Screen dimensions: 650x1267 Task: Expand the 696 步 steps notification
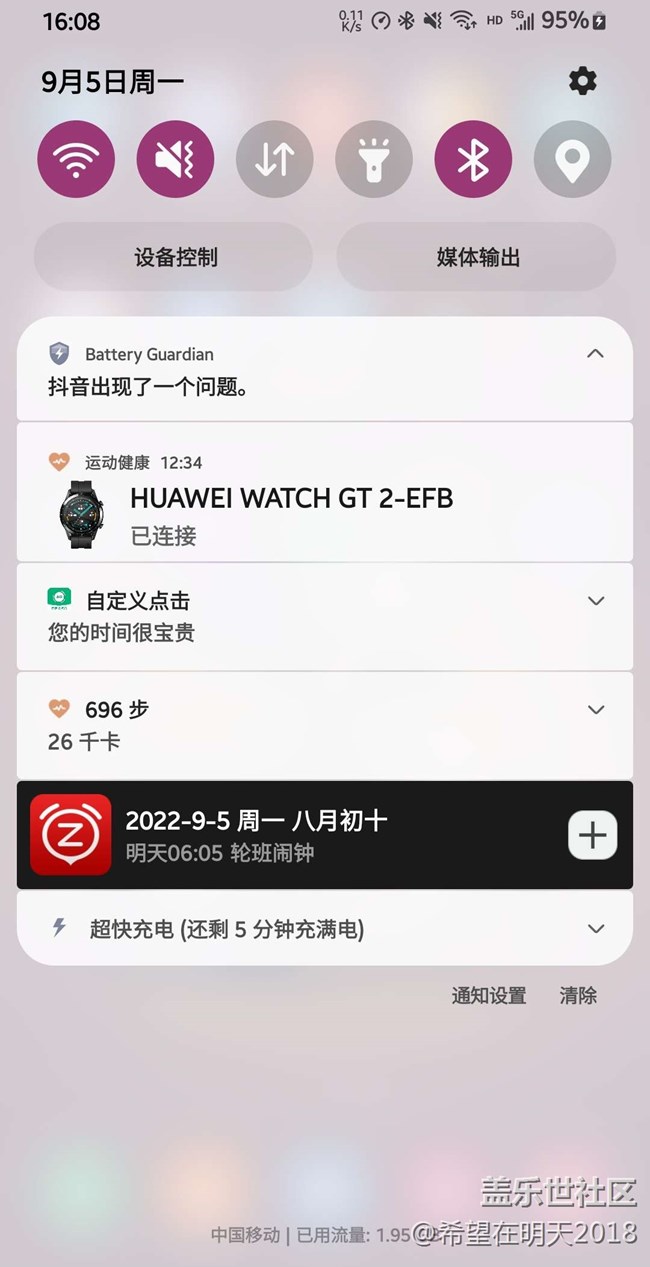click(x=596, y=710)
